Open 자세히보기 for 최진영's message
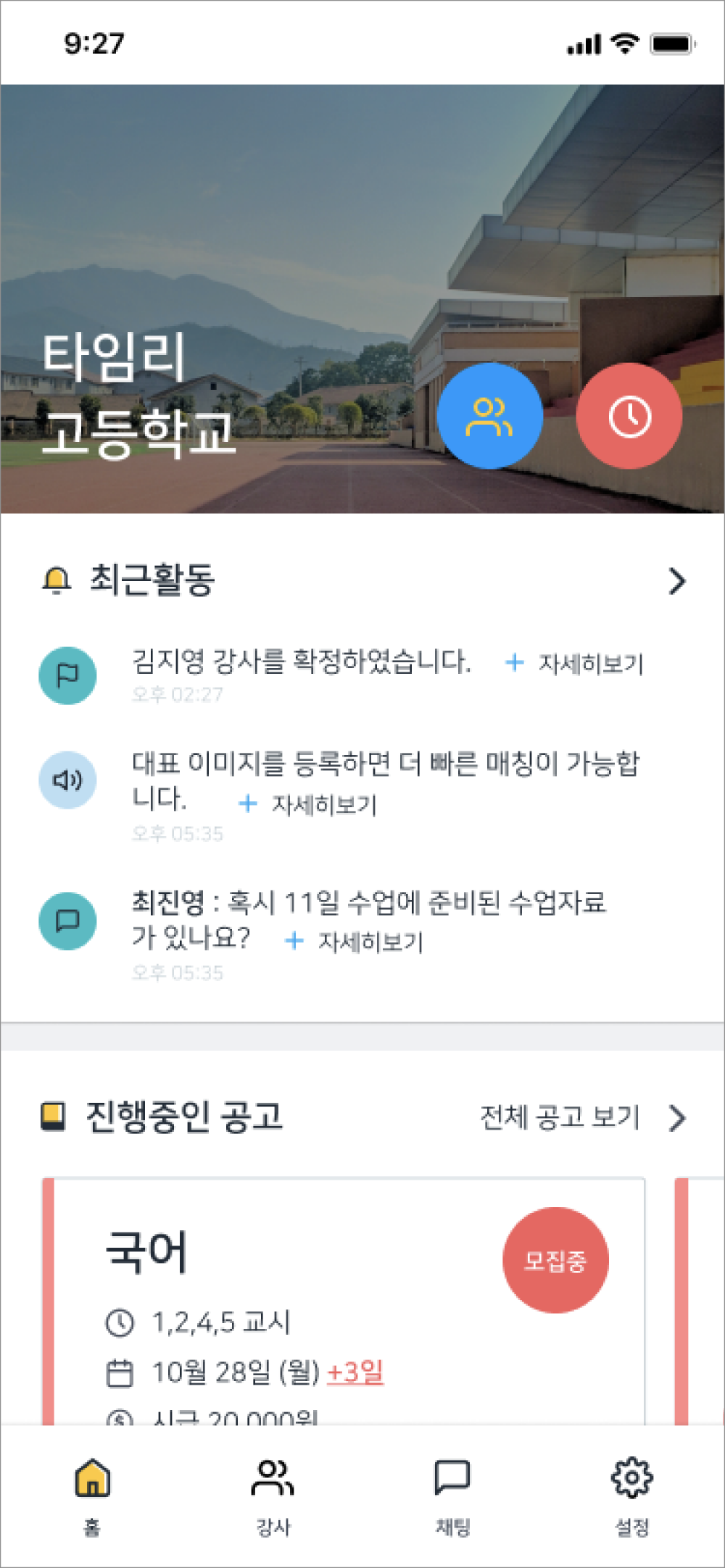Image resolution: width=725 pixels, height=1568 pixels. point(355,941)
